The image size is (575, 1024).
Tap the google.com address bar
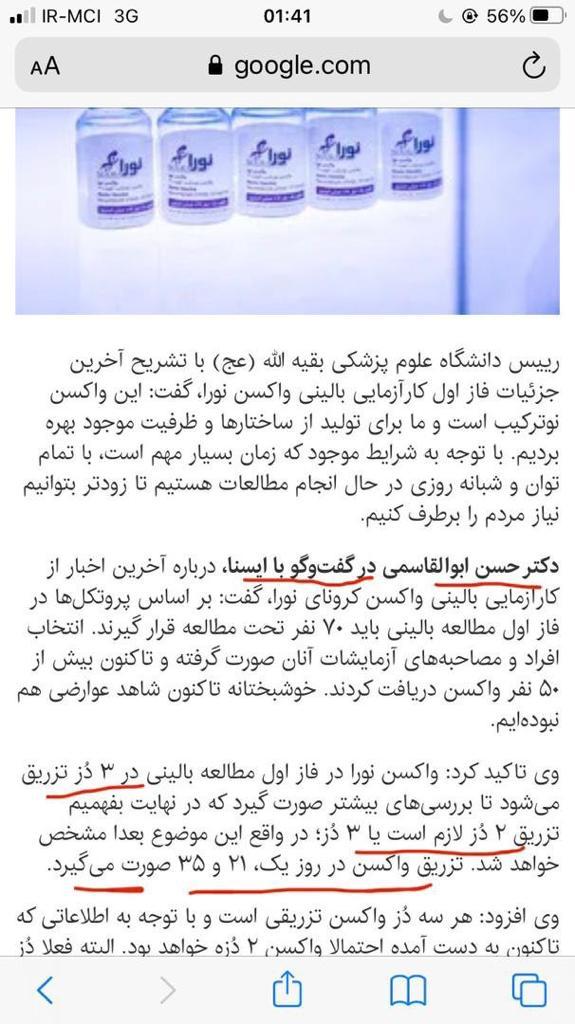[288, 65]
